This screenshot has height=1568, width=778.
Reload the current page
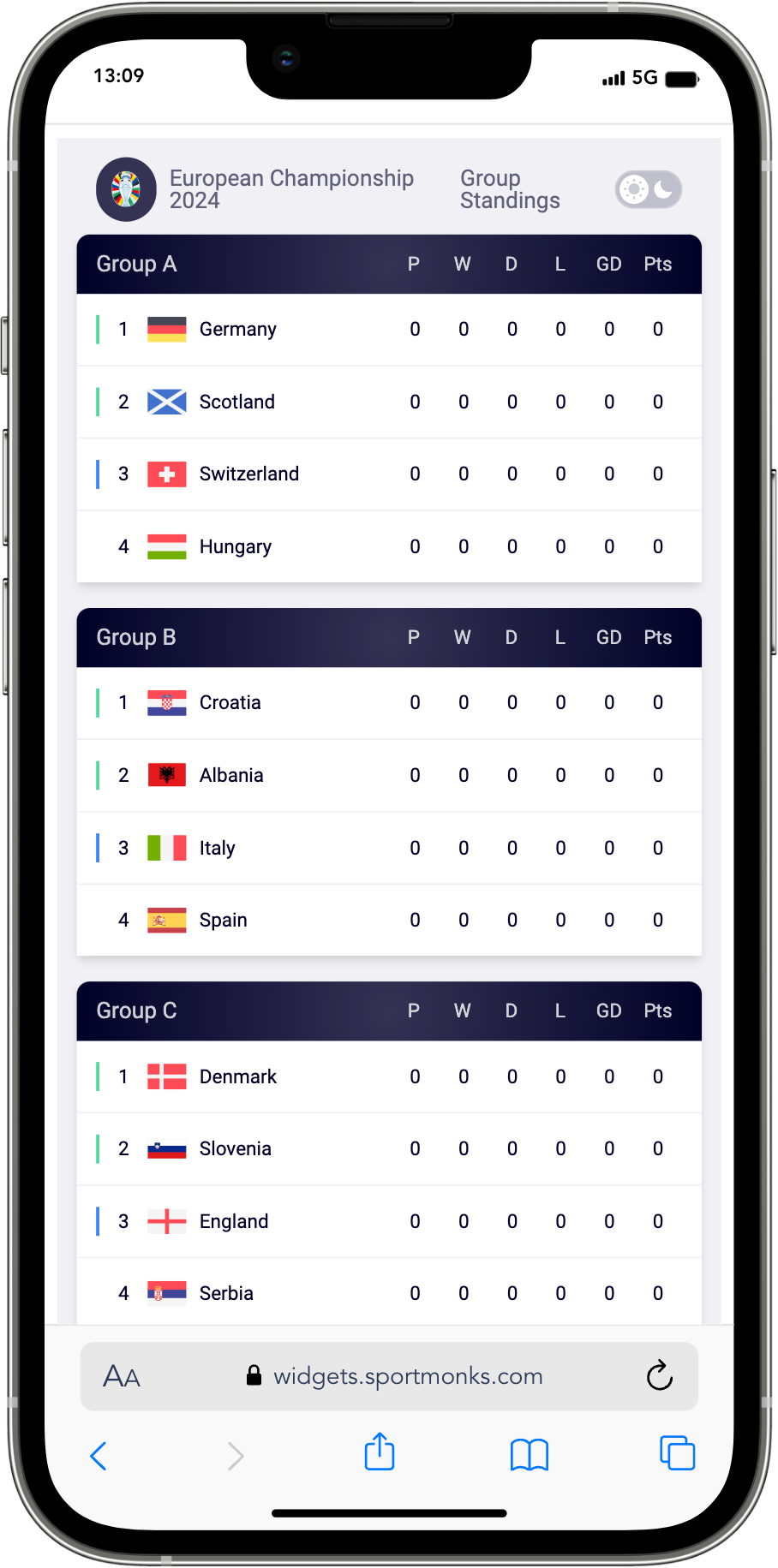659,1376
